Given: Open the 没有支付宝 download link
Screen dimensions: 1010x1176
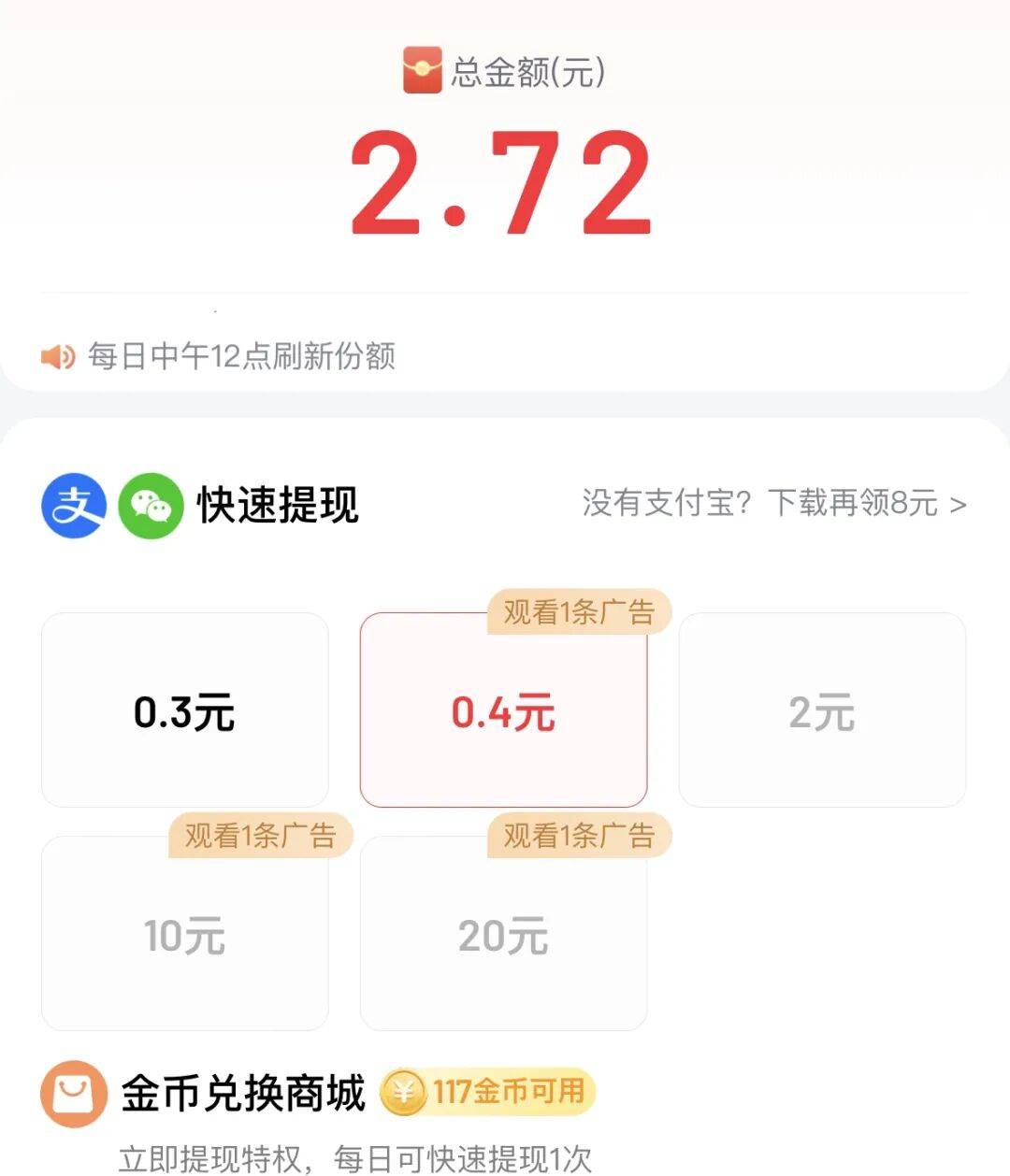Looking at the screenshot, I should [773, 504].
